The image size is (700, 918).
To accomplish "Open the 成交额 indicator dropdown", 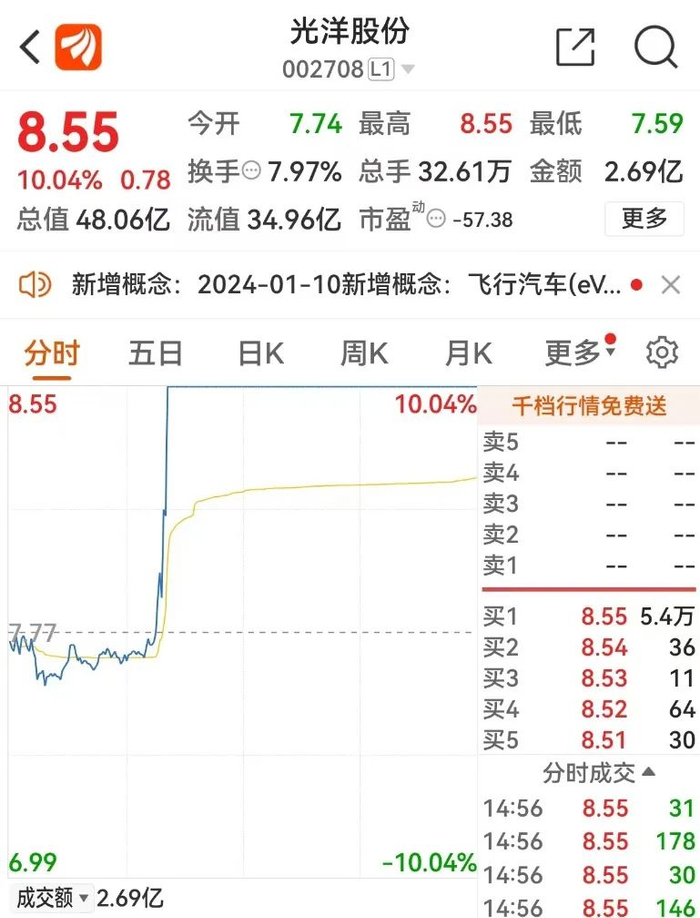I will click(x=52, y=898).
